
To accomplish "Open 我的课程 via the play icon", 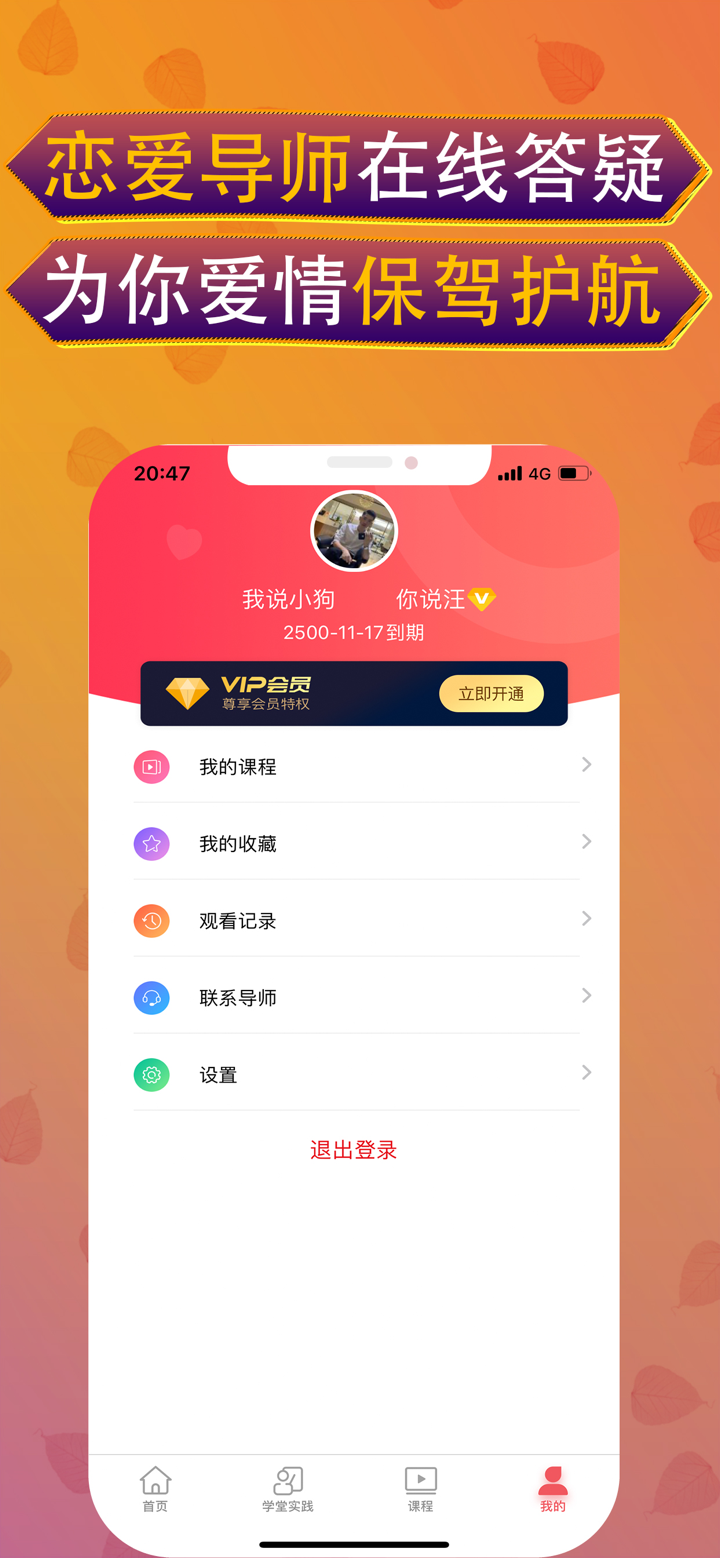I will (x=151, y=766).
